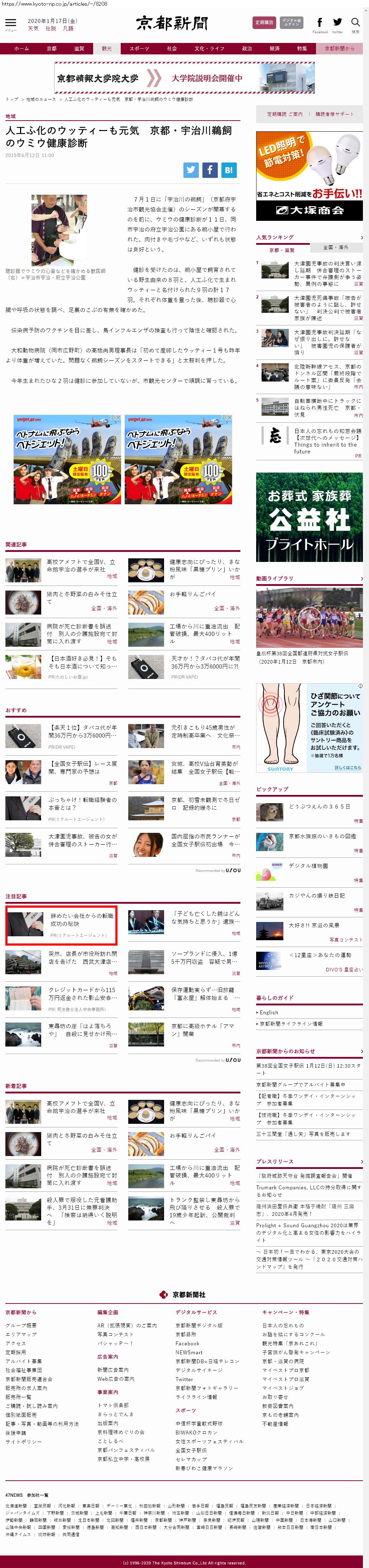Screen dimensions: 369x1568
Task: Open the English guide link
Action: pyautogui.click(x=269, y=1012)
